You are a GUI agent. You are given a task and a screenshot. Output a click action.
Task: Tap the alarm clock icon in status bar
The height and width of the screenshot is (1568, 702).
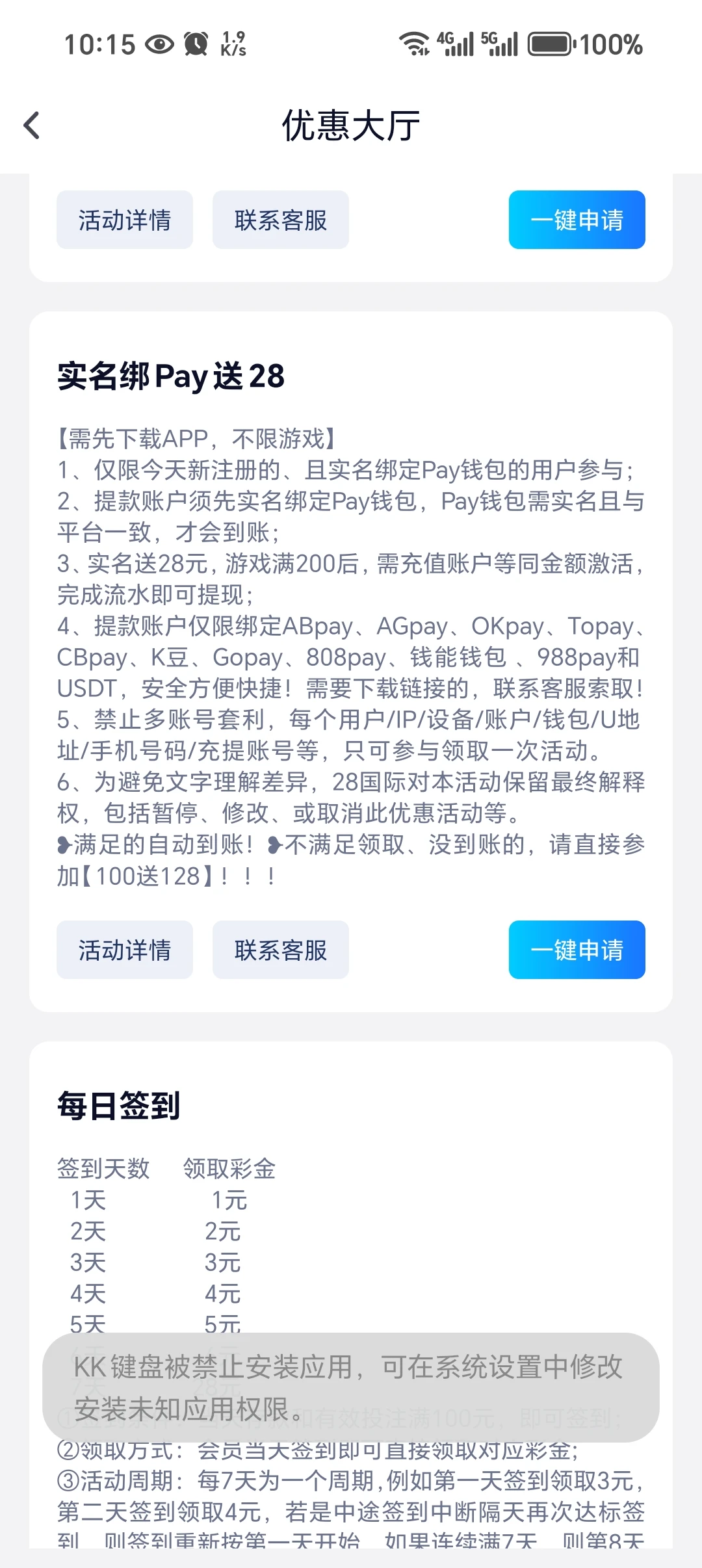click(197, 44)
